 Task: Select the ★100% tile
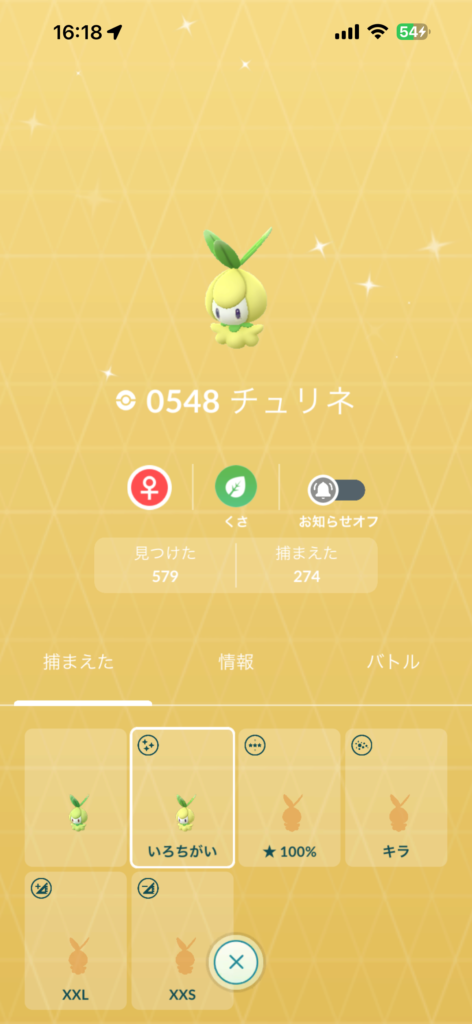(289, 797)
